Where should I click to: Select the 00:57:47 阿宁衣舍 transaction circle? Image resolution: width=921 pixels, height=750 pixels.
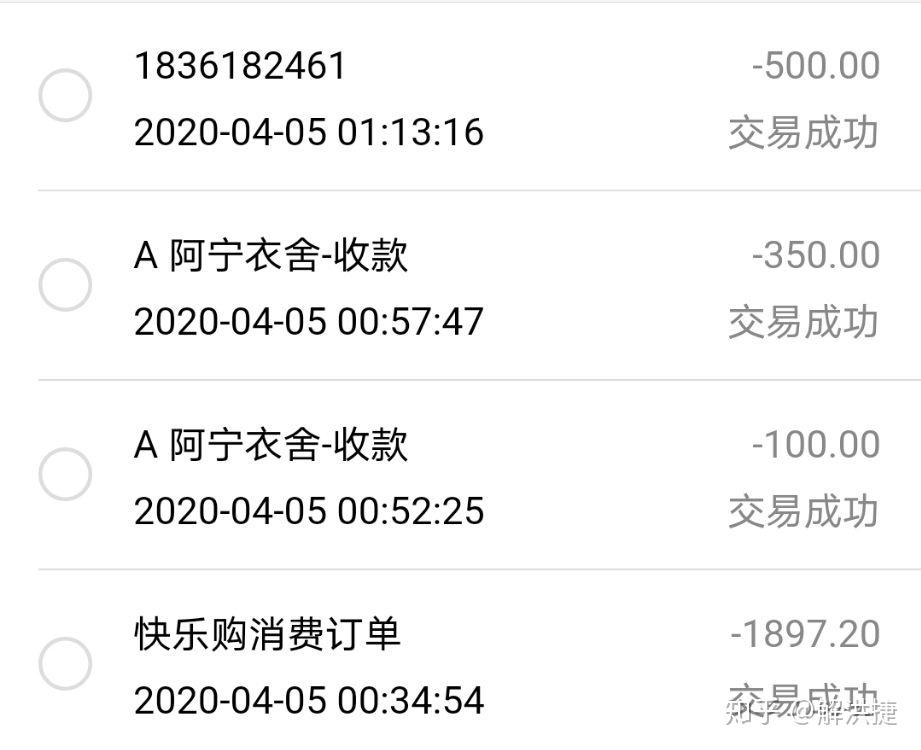point(65,285)
